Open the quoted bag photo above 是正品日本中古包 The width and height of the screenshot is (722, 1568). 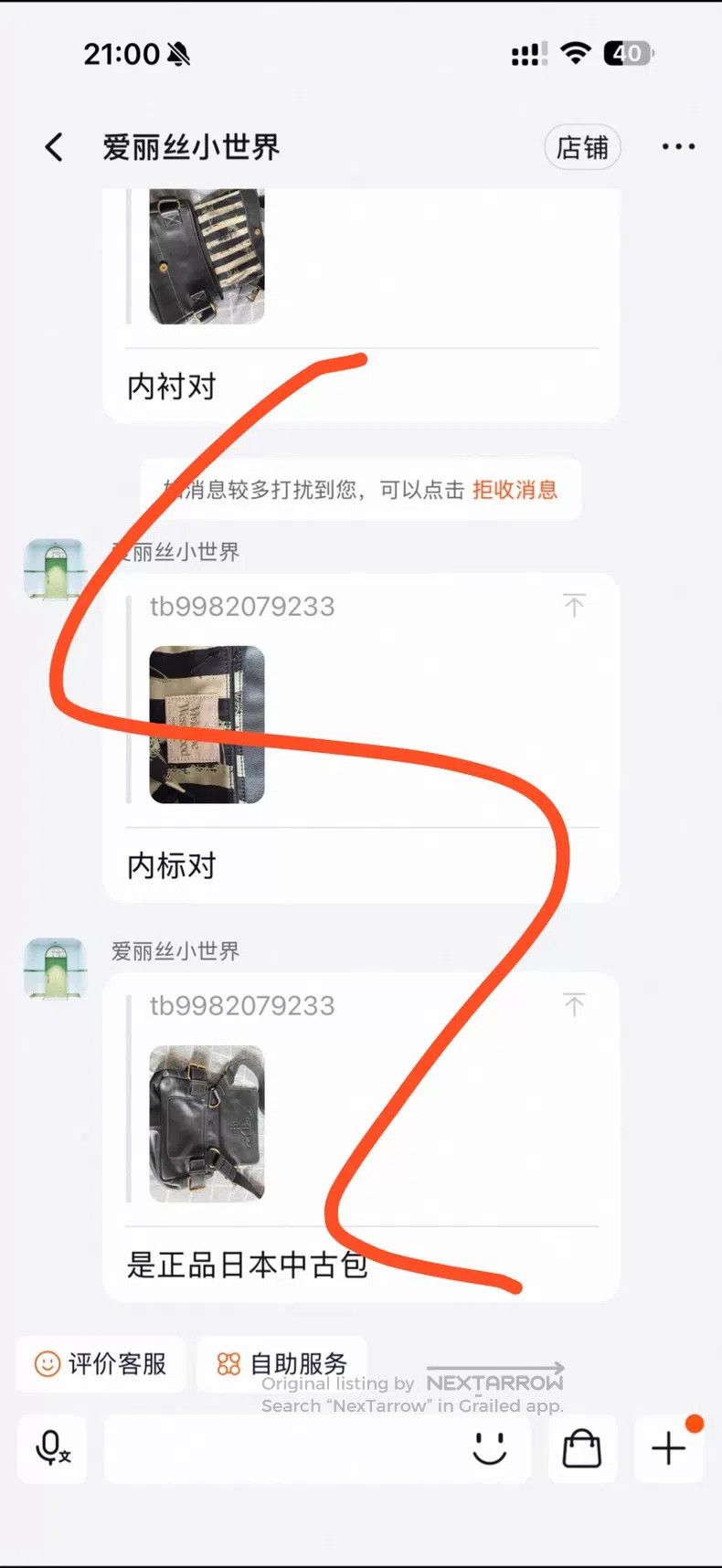click(x=207, y=1123)
